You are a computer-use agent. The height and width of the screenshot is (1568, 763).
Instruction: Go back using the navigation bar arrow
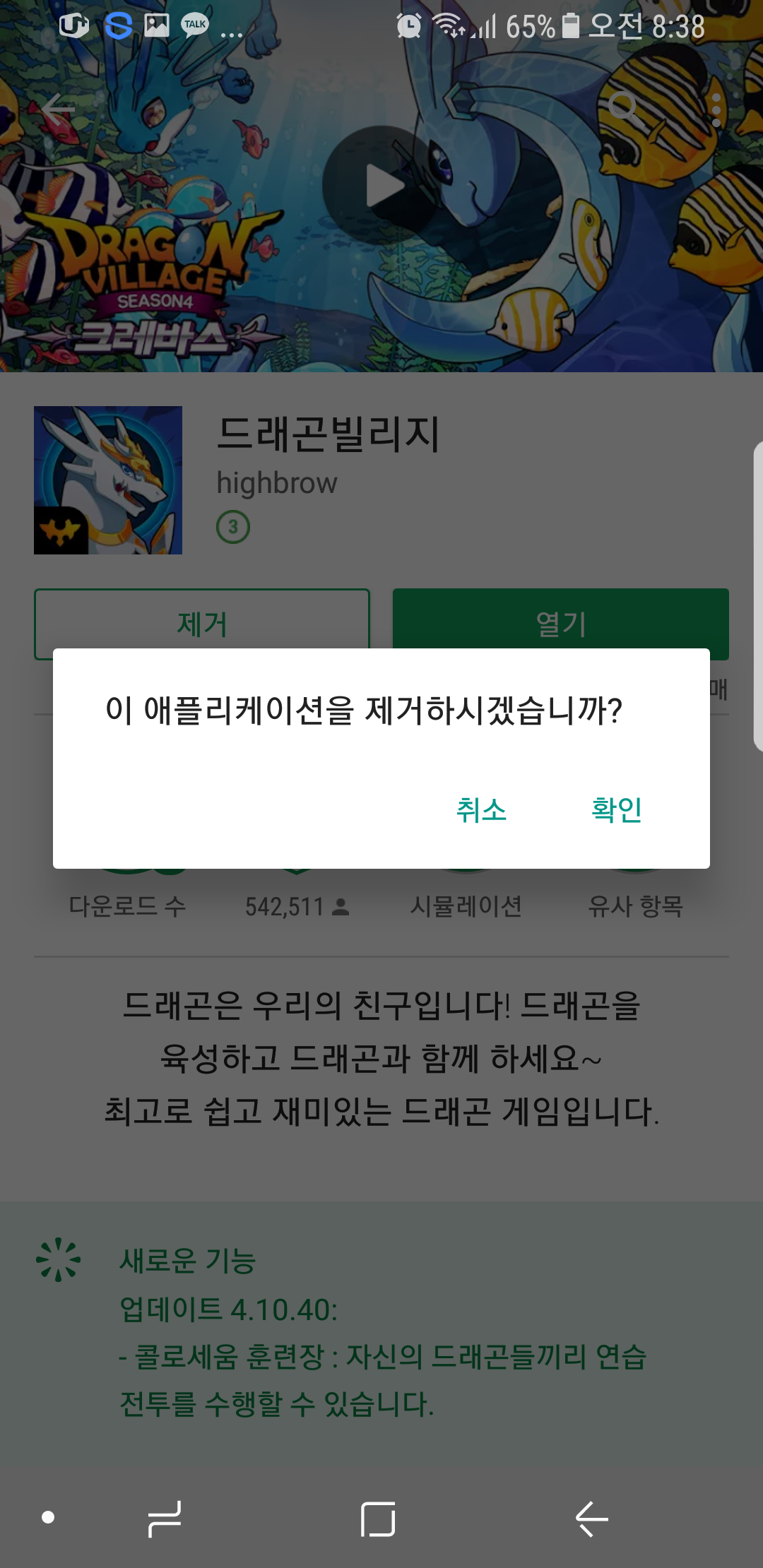click(x=591, y=1519)
